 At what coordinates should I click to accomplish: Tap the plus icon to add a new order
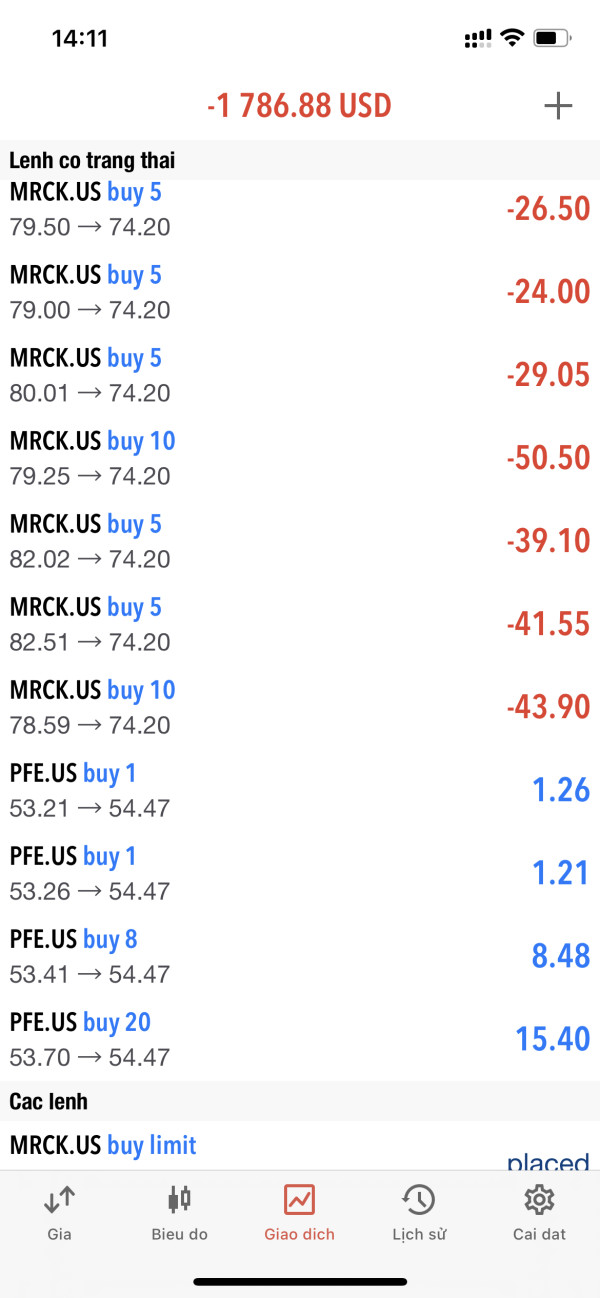click(557, 106)
